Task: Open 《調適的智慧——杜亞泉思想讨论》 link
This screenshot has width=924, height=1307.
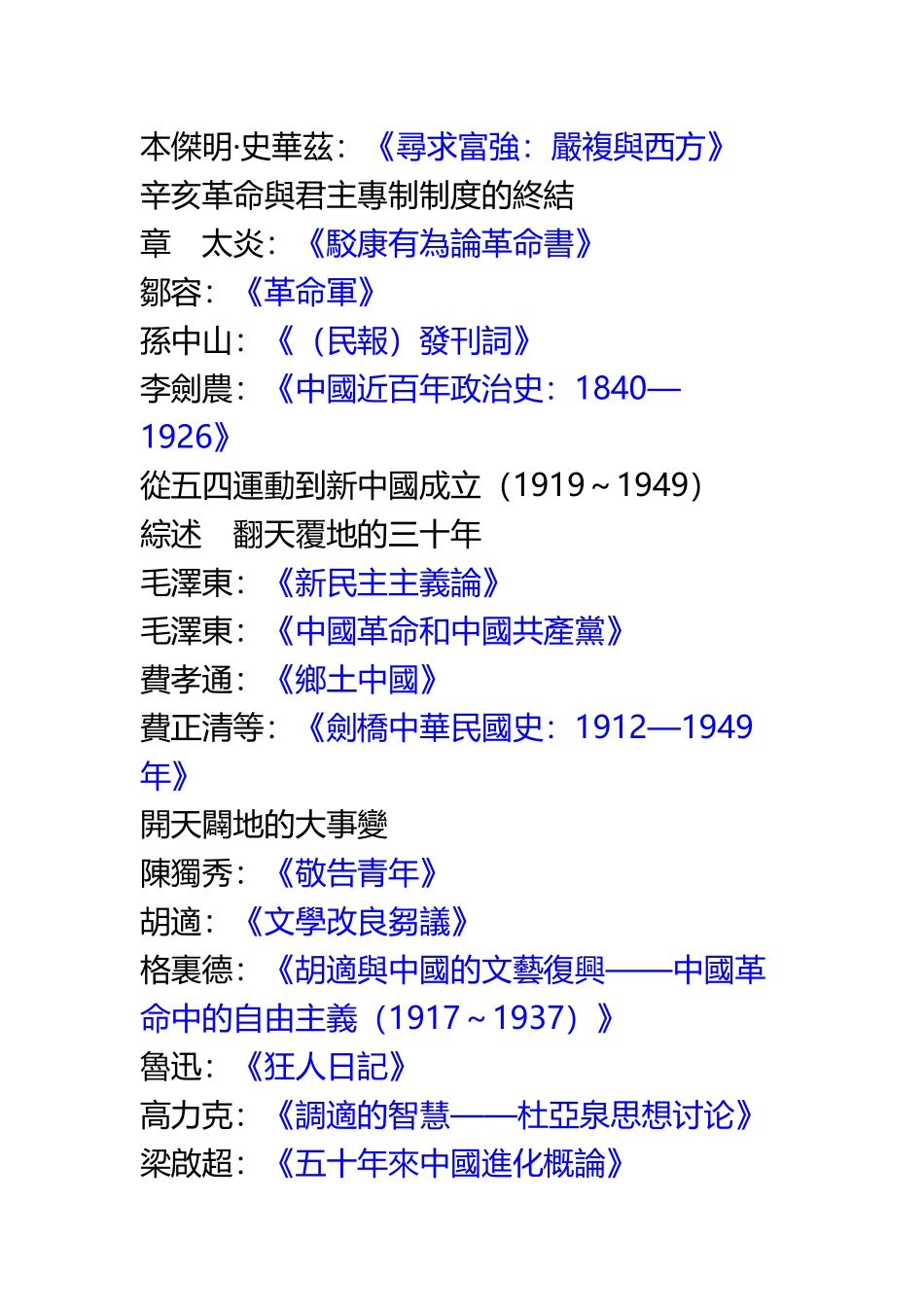Action: tap(514, 1115)
